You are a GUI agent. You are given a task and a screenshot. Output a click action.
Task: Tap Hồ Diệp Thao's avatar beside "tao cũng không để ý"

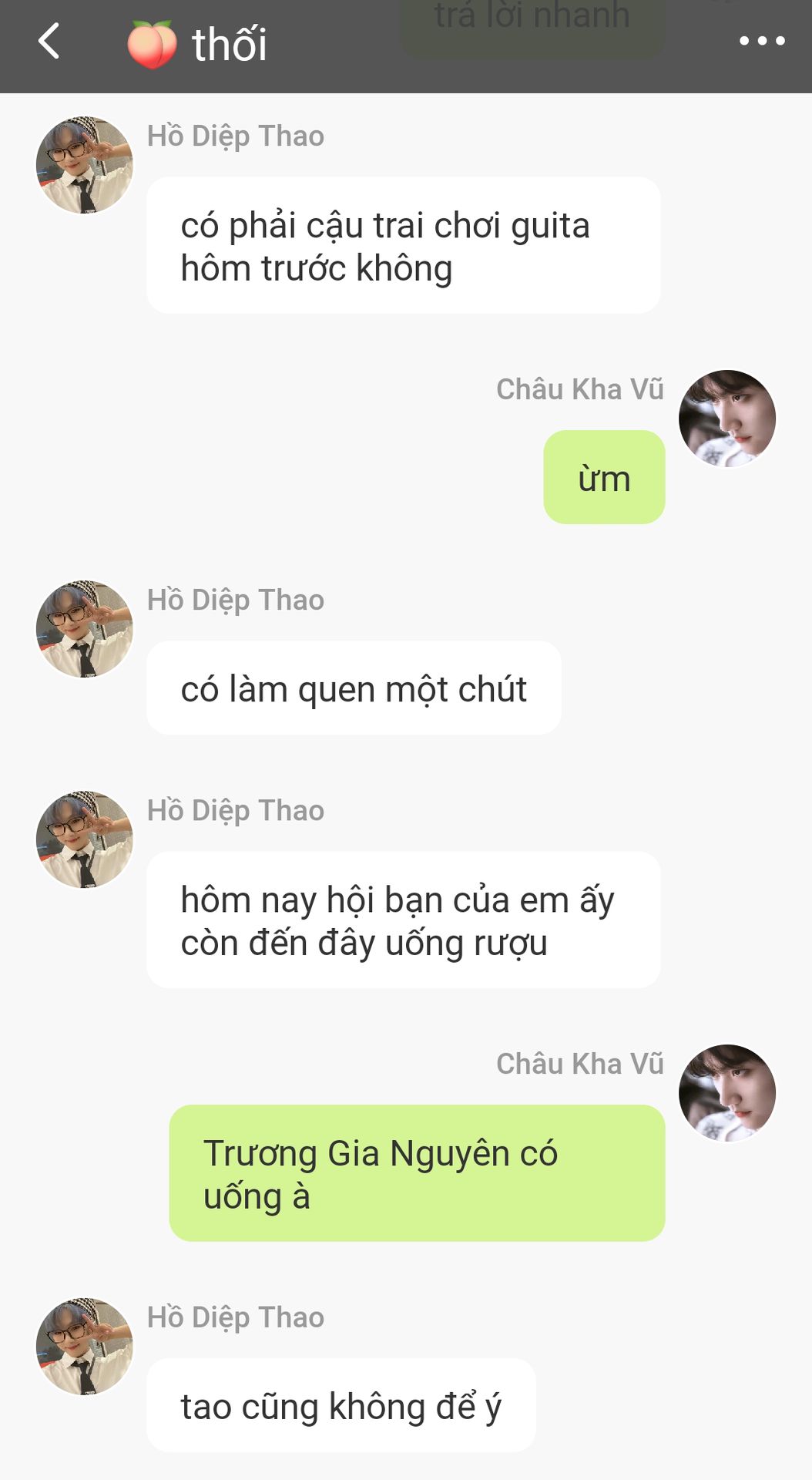tap(85, 1346)
